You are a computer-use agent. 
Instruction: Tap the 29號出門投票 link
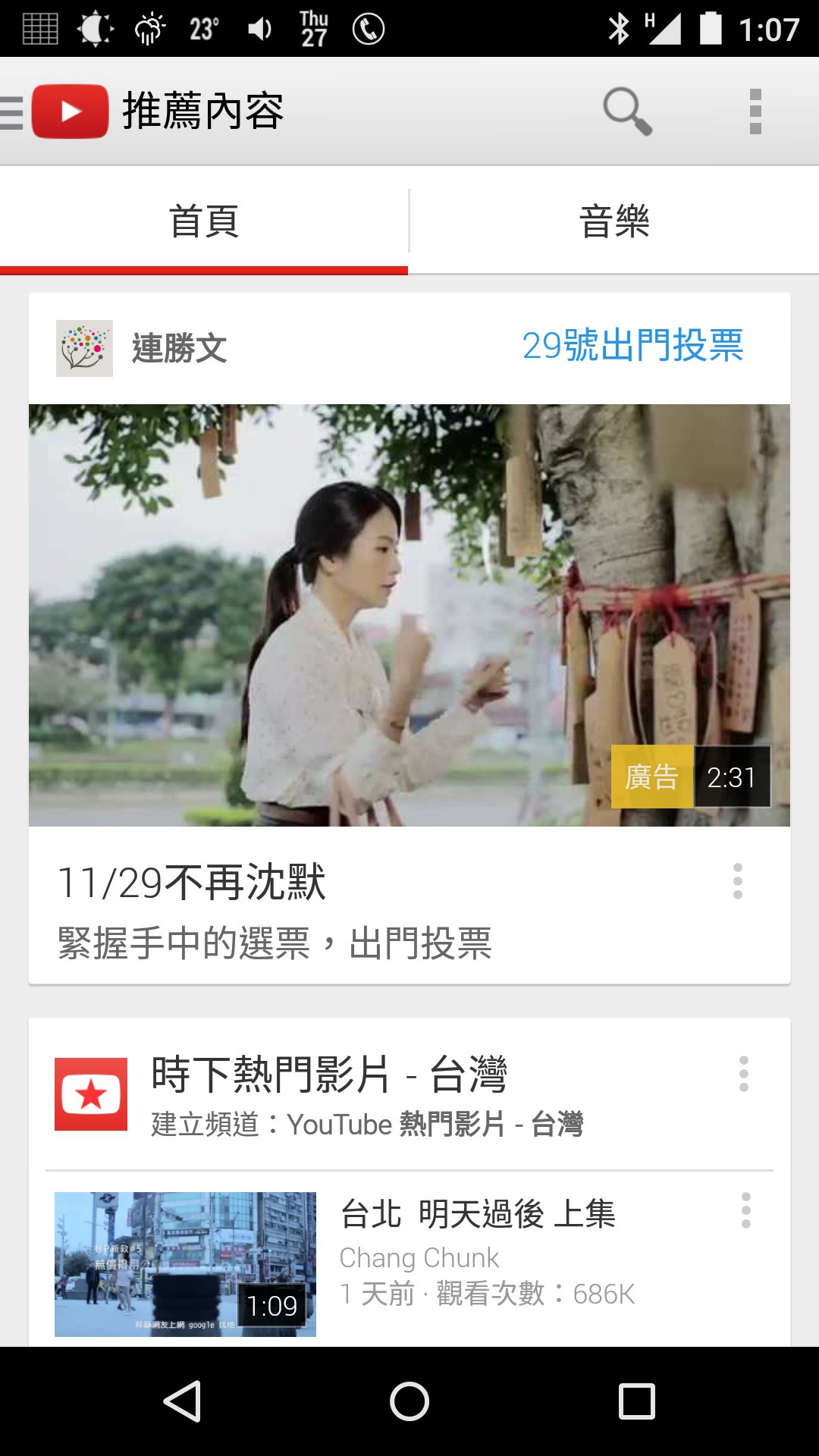(632, 346)
